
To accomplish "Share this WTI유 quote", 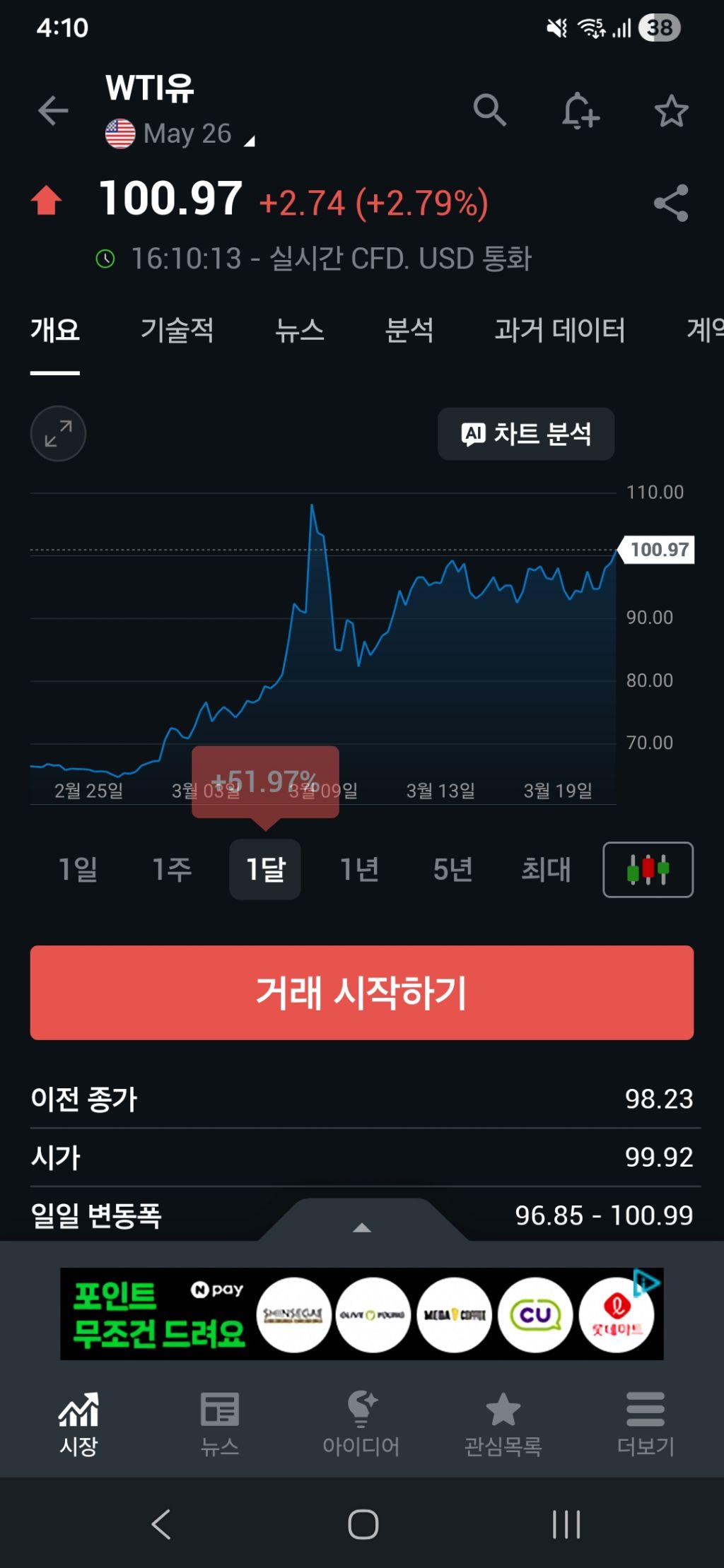I will point(671,204).
